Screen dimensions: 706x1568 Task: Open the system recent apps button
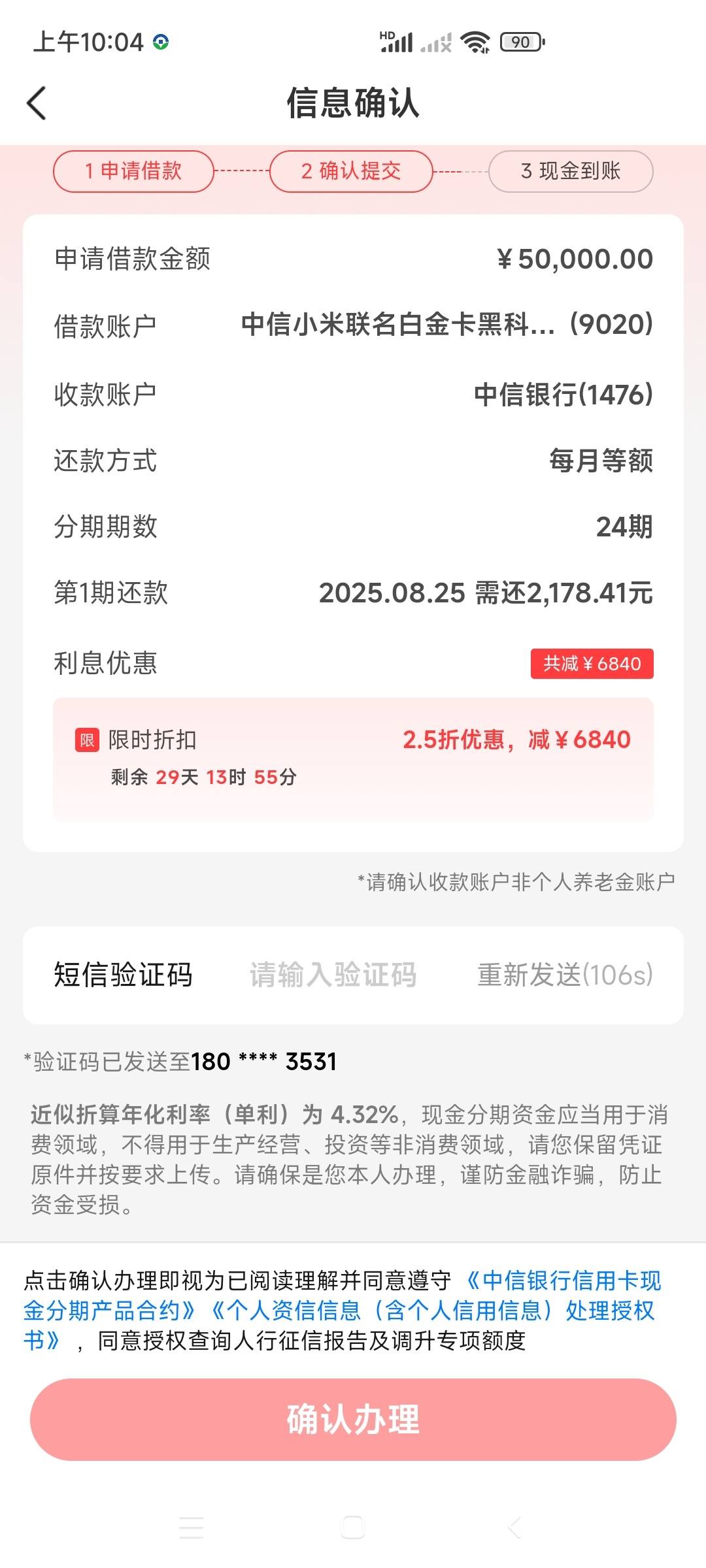pos(191,1527)
